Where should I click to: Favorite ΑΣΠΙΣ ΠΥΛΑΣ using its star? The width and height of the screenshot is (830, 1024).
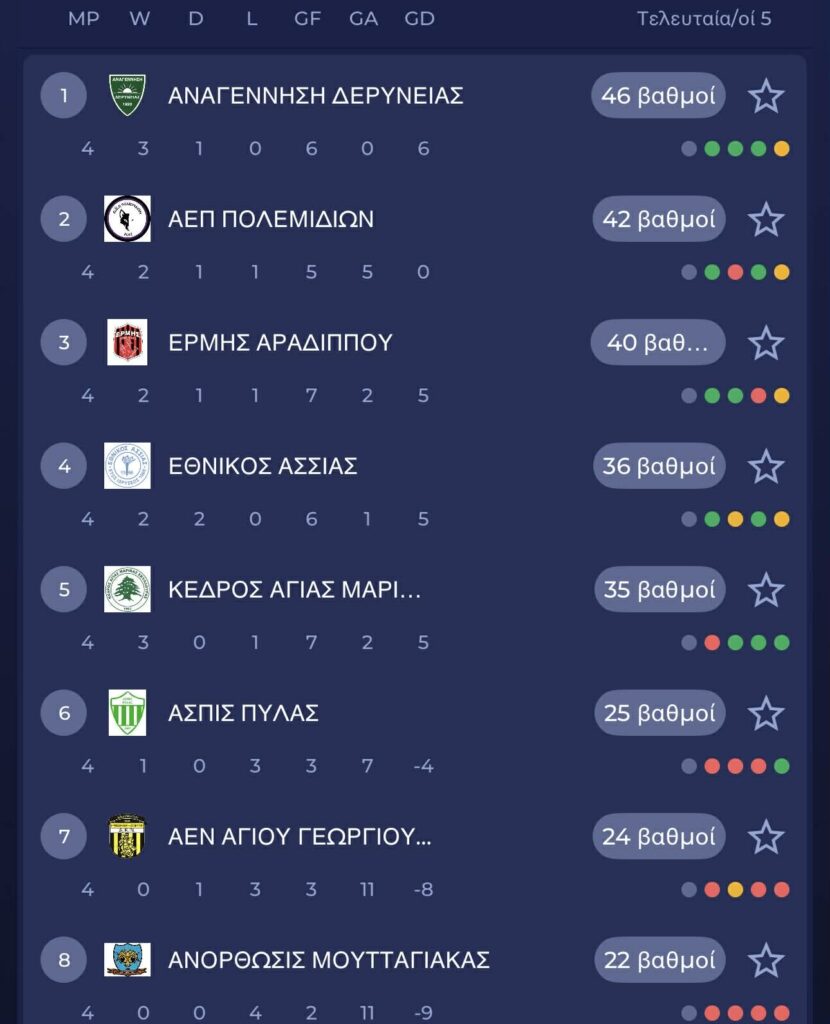[x=766, y=714]
